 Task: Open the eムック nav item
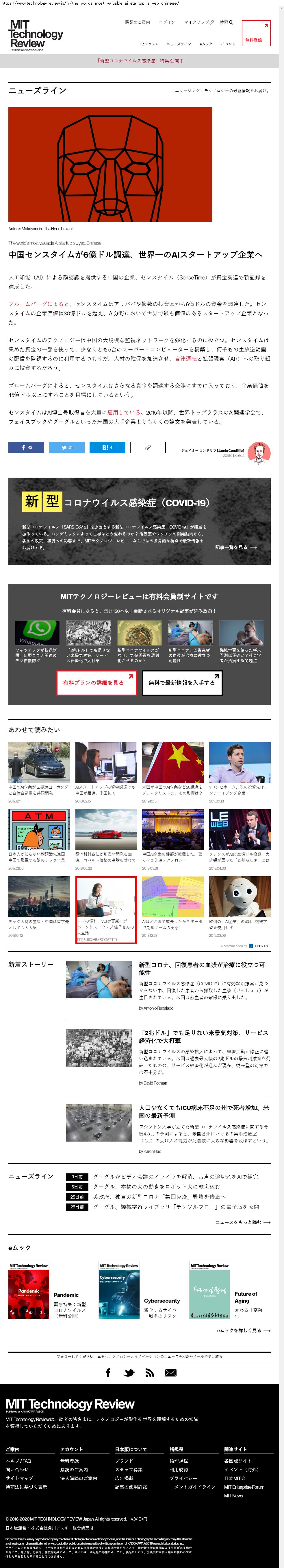206,44
